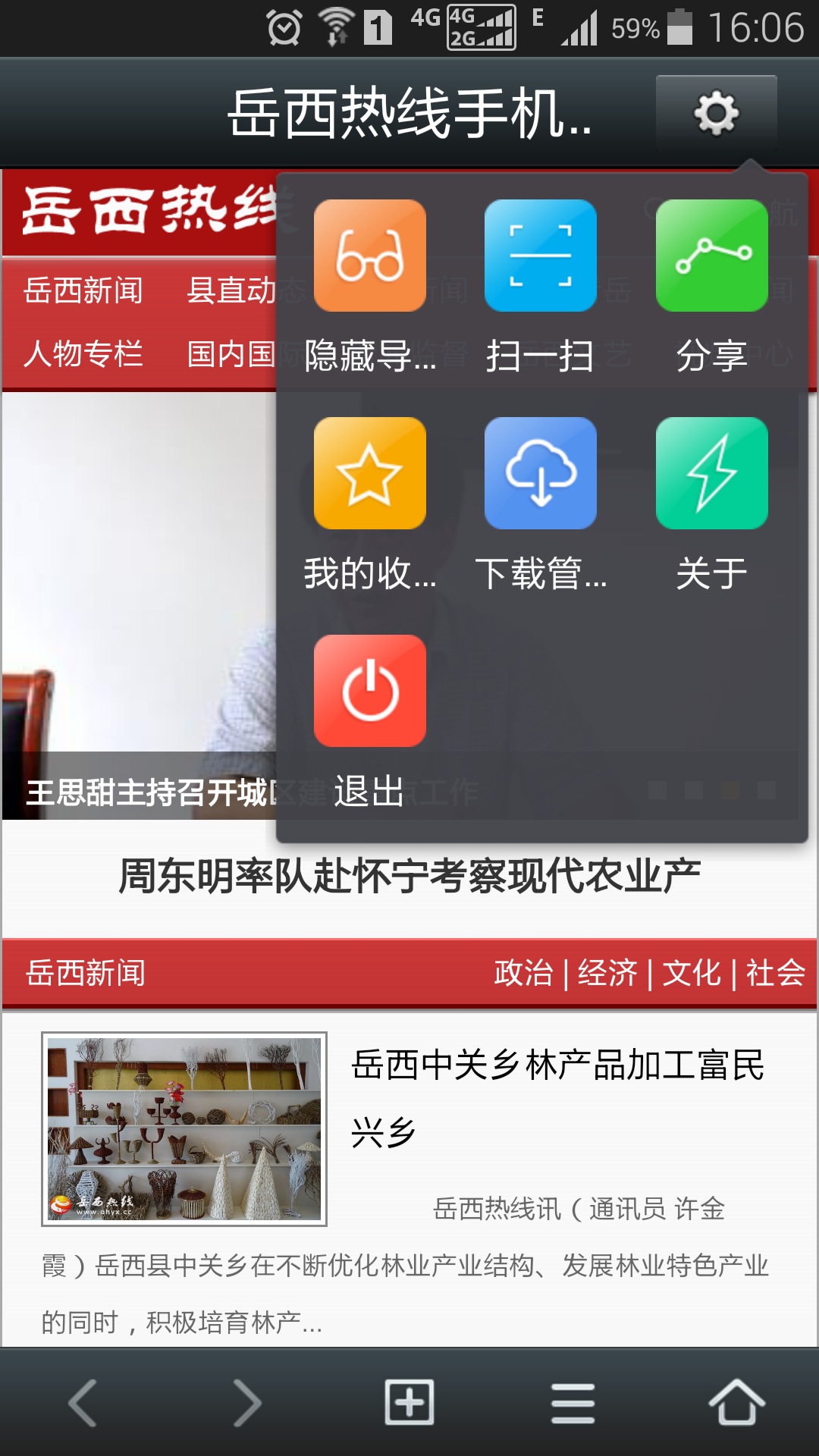This screenshot has height=1456, width=819.
Task: Open article 岳西中关乡林产品加工富民兴乡
Action: 558,1098
